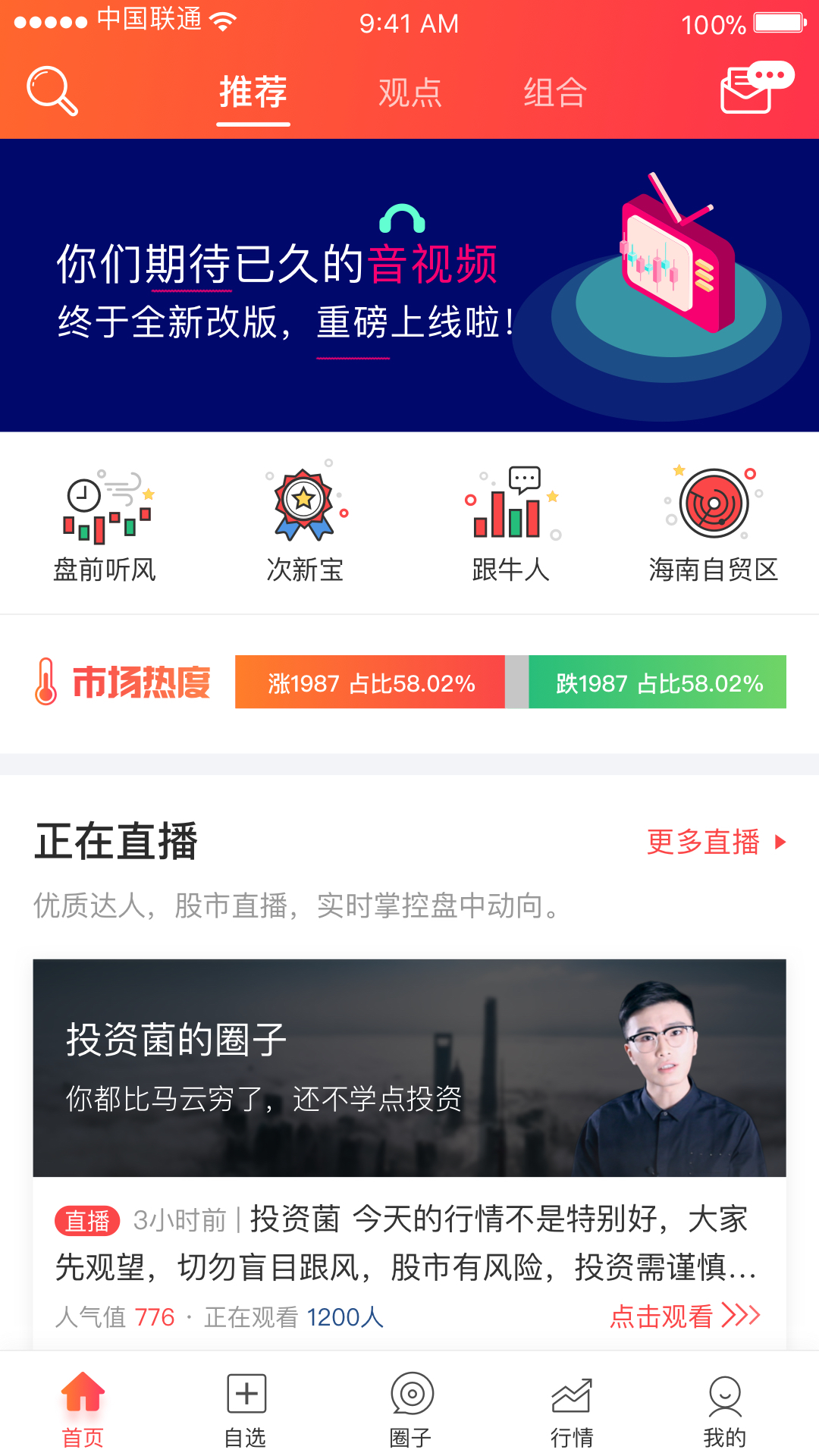Tap 点击观看 to watch the live stream
819x1456 pixels.
click(x=685, y=1316)
